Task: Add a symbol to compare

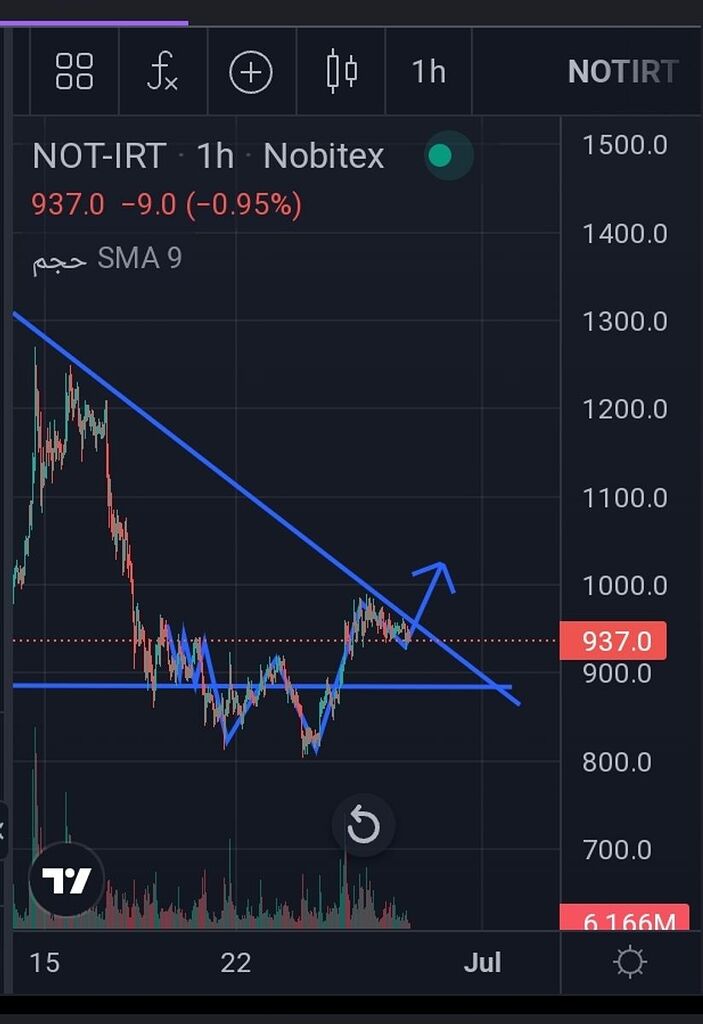Action: 250,72
